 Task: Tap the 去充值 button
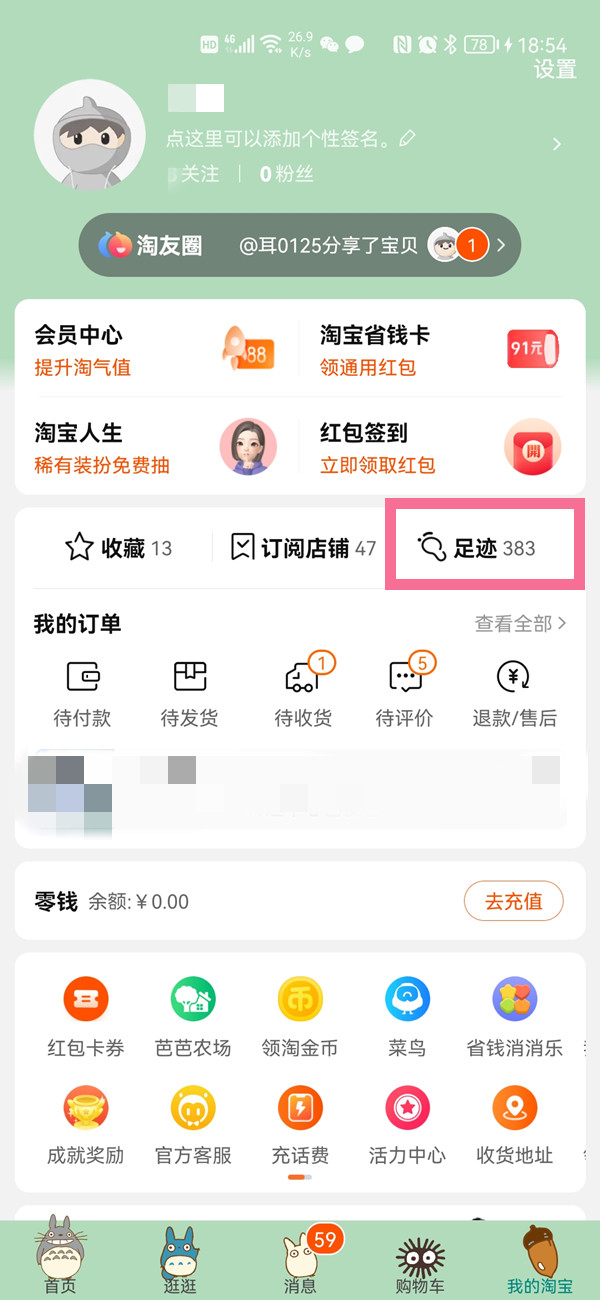coord(513,901)
